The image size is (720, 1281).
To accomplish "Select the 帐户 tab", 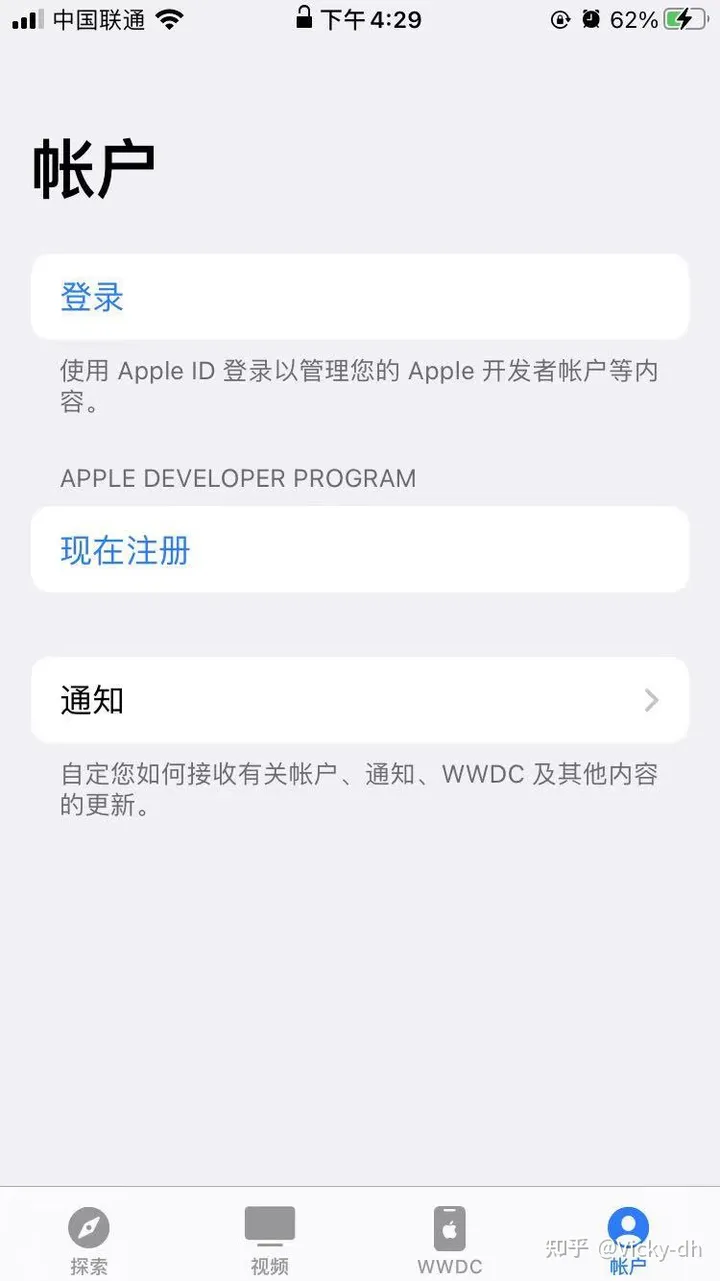I will 628,1239.
